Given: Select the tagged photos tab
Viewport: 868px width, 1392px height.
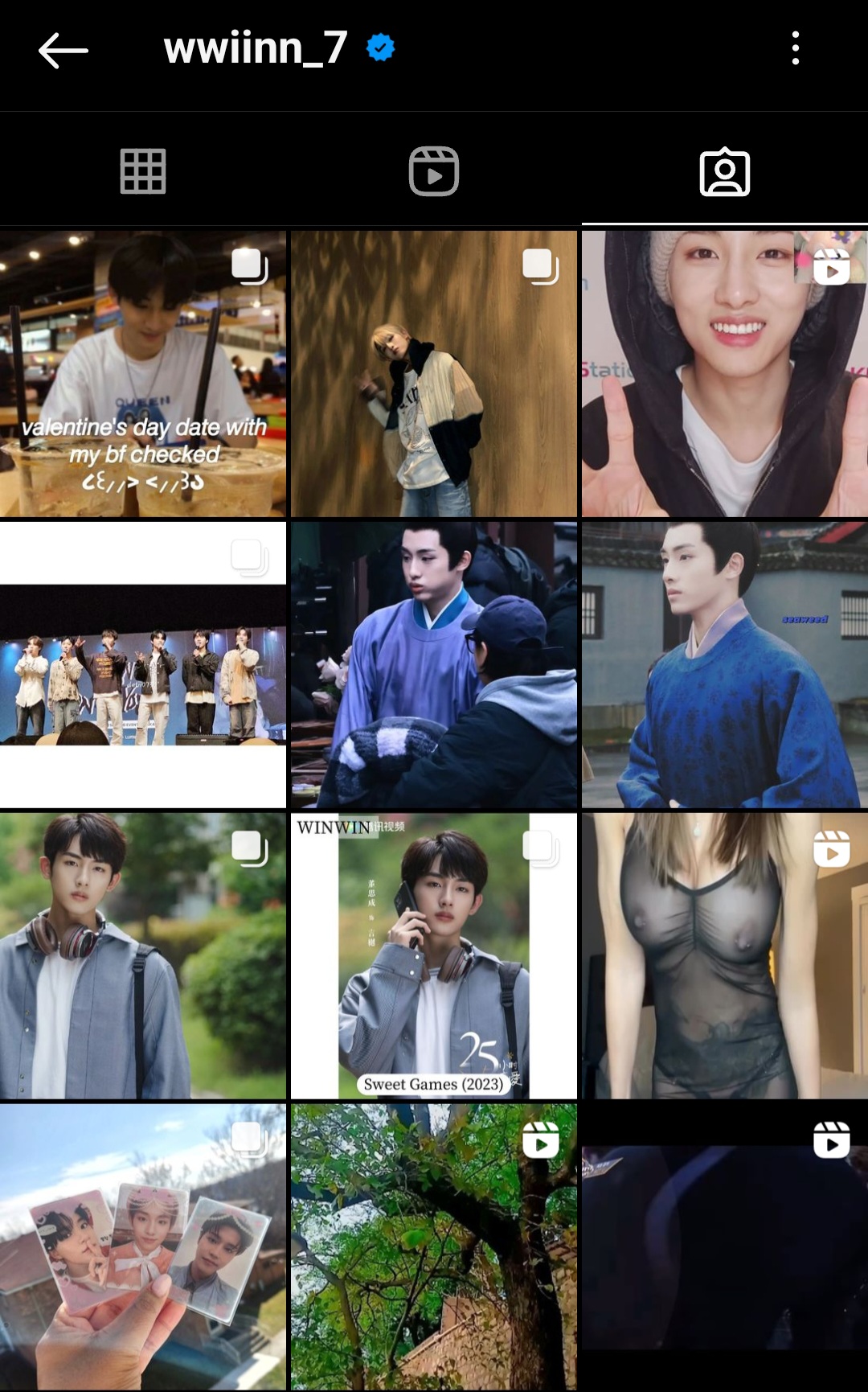Looking at the screenshot, I should tap(724, 171).
